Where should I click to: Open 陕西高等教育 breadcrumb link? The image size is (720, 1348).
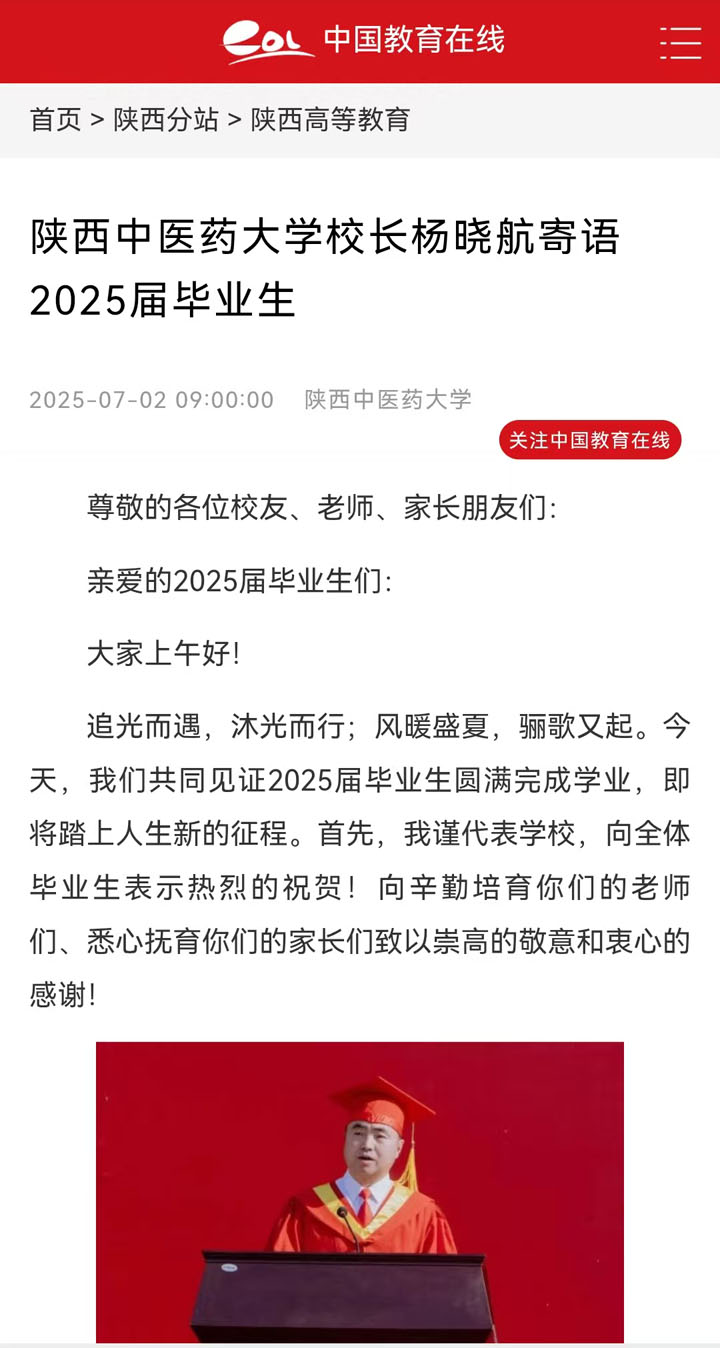tap(330, 120)
